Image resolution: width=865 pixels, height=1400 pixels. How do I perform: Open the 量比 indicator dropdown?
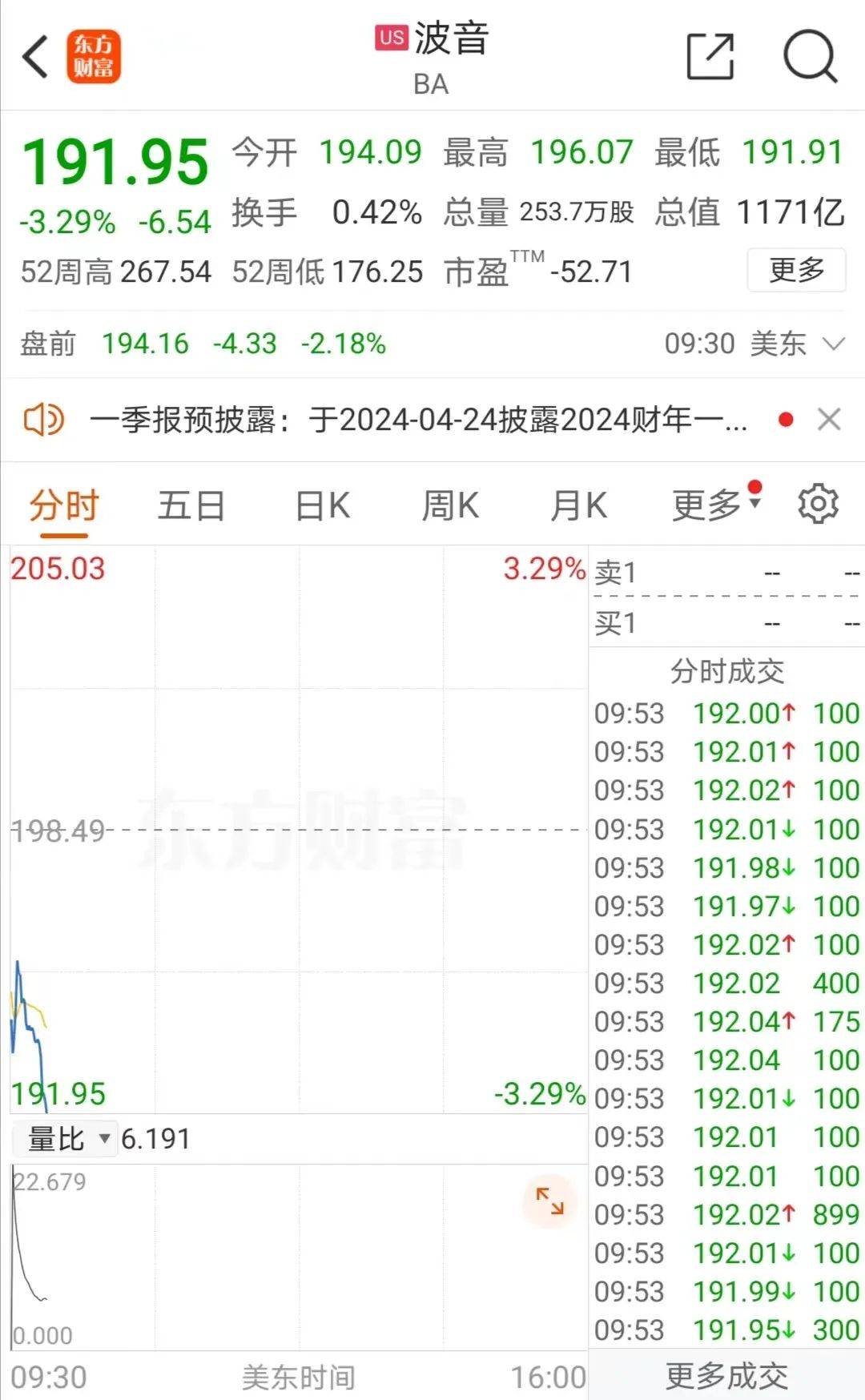point(64,1140)
